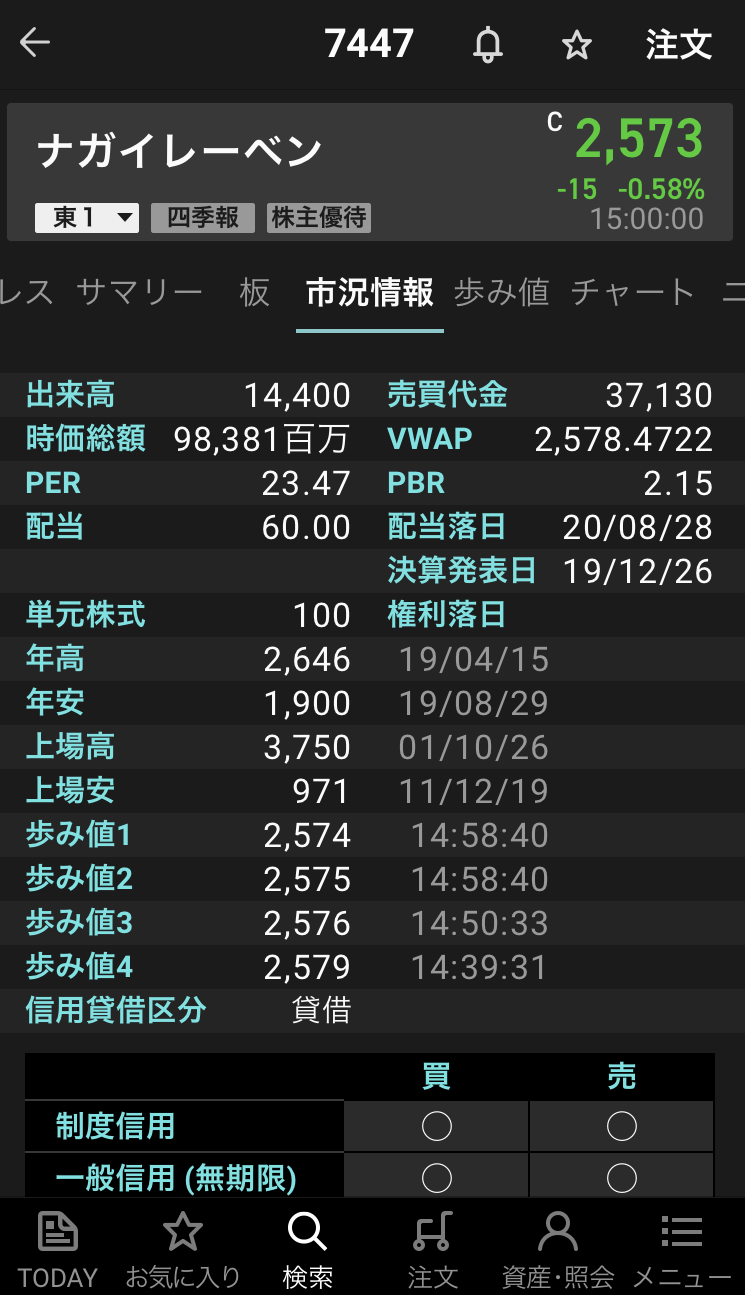View 株主優待 shareholder benefits

(x=319, y=217)
